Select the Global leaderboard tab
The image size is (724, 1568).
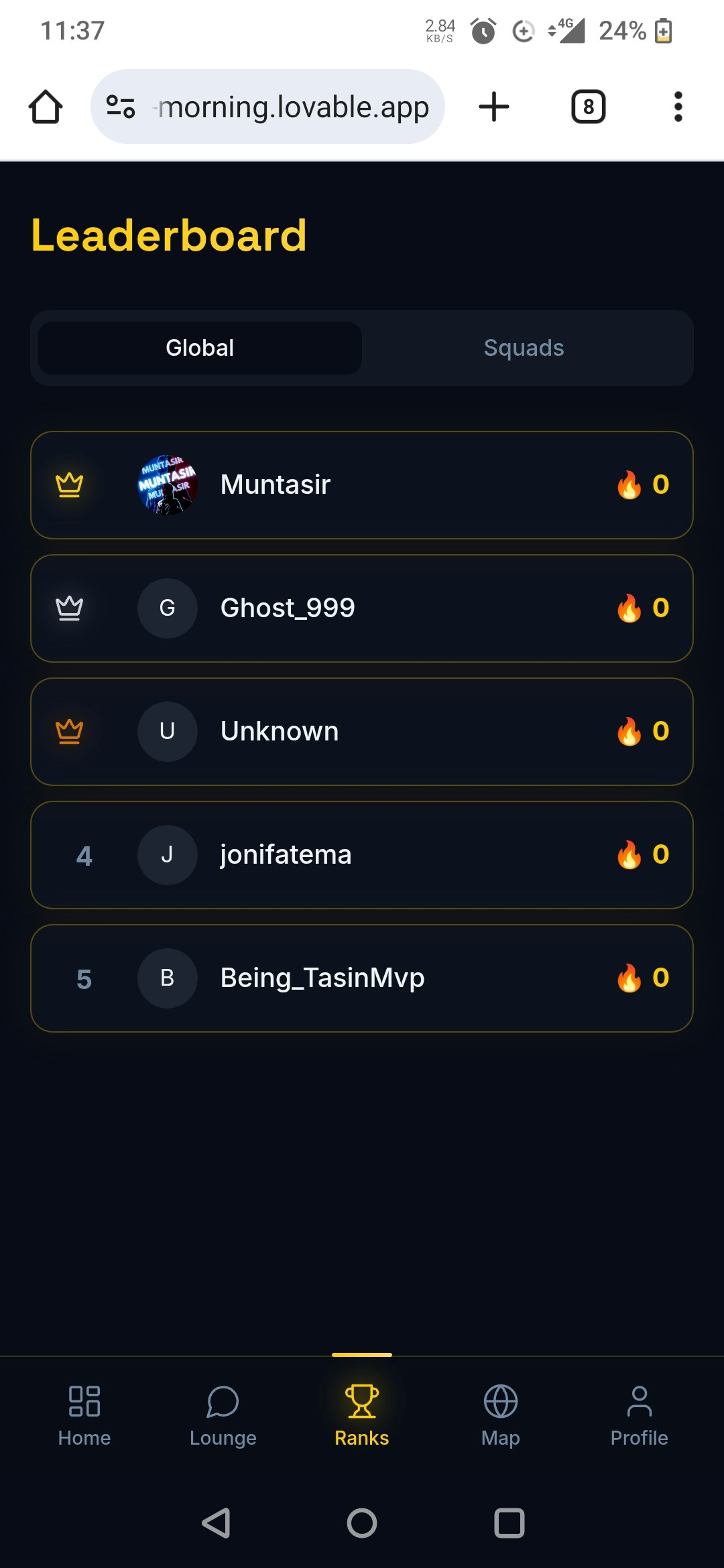click(199, 347)
